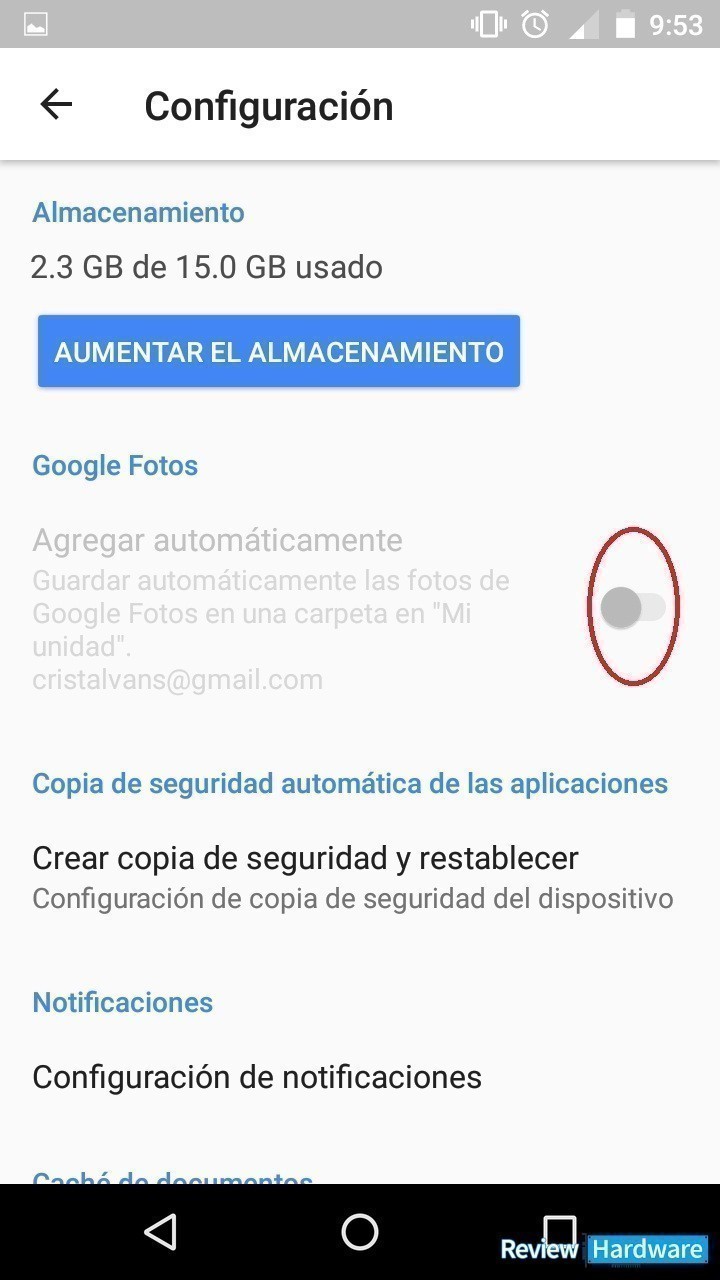The image size is (720, 1280).
Task: Tap the system home button
Action: pyautogui.click(x=360, y=1232)
